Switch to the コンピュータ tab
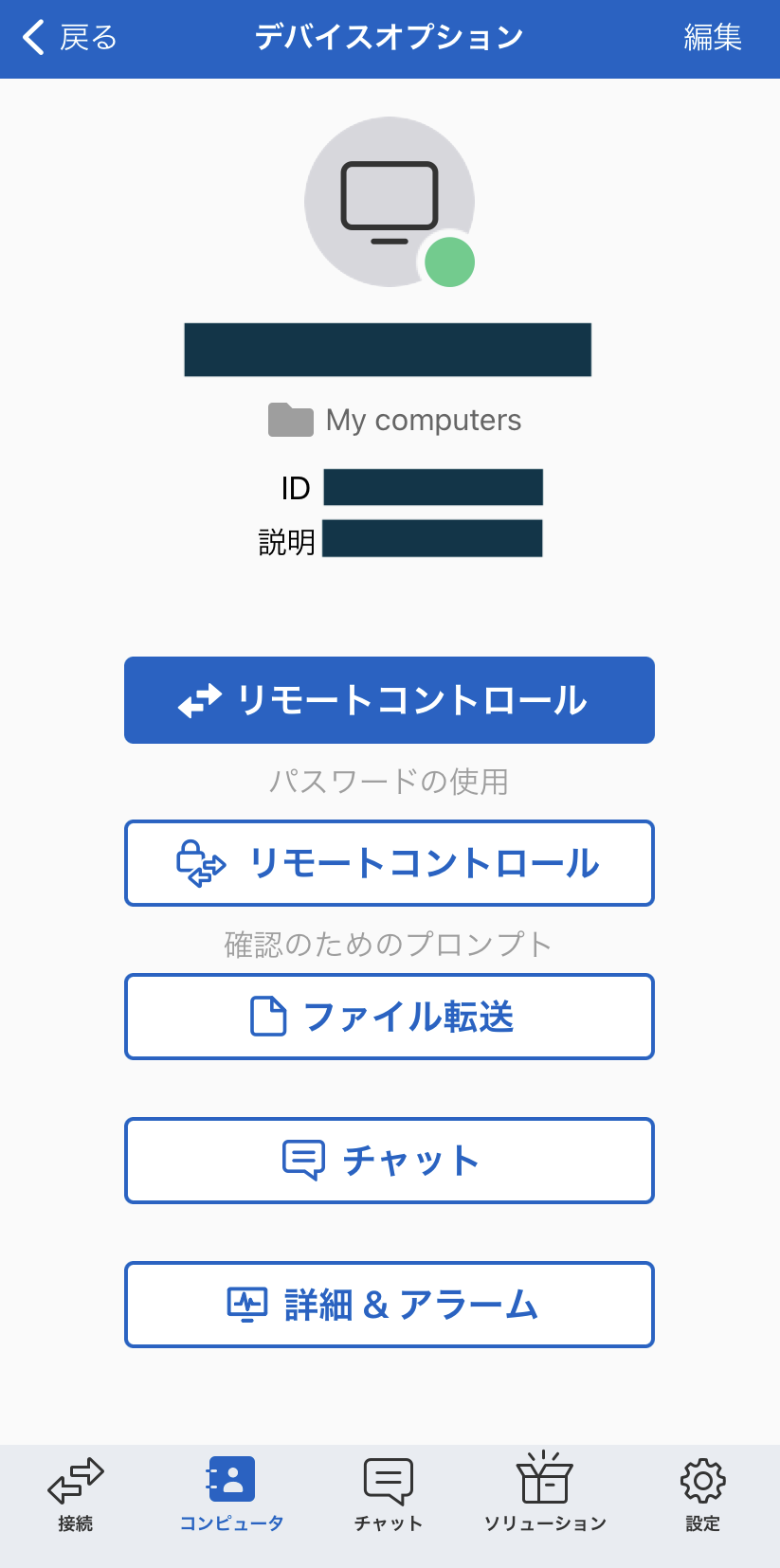The height and width of the screenshot is (1568, 780). (232, 1494)
